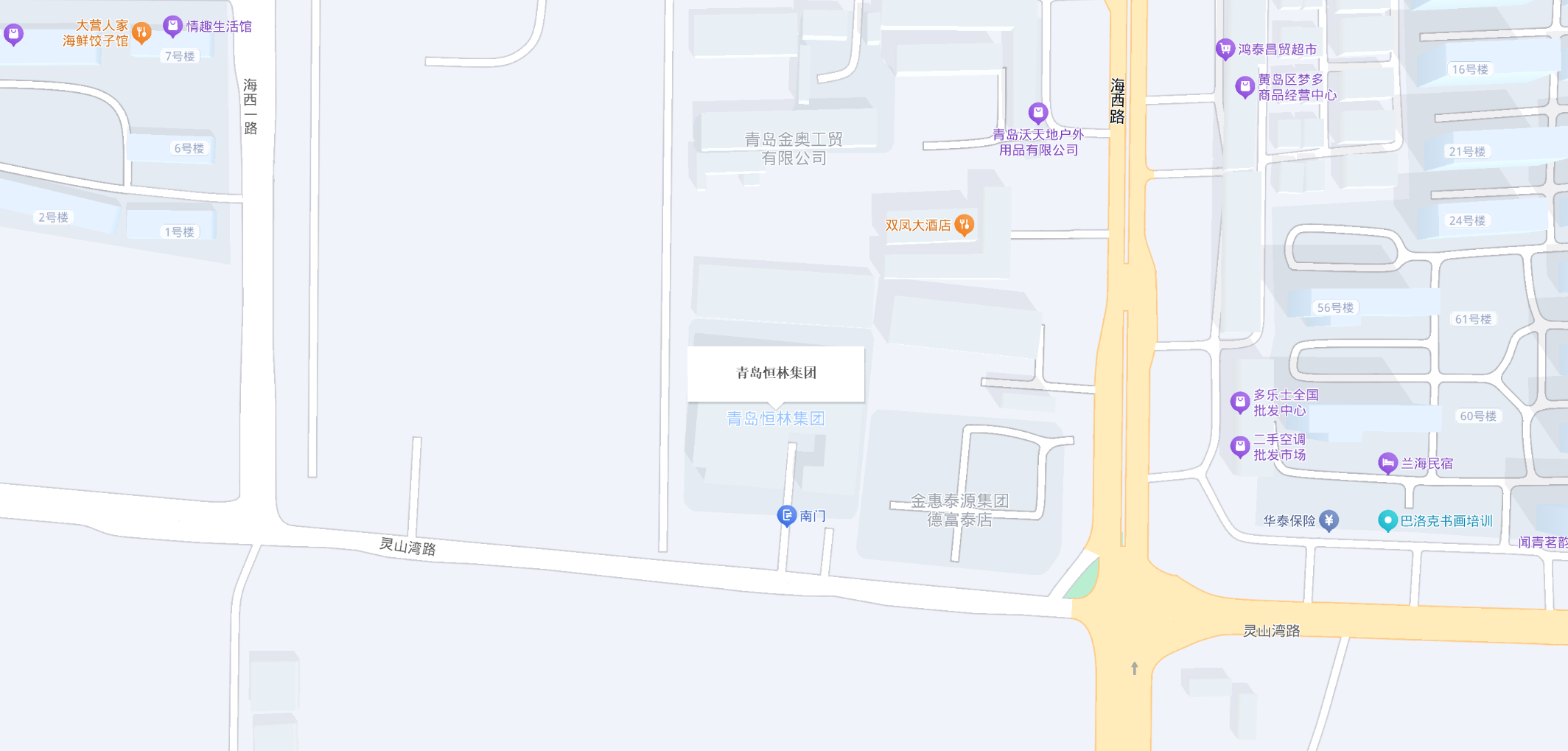Open the 兰海民宿 lodging marker

[x=1387, y=463]
